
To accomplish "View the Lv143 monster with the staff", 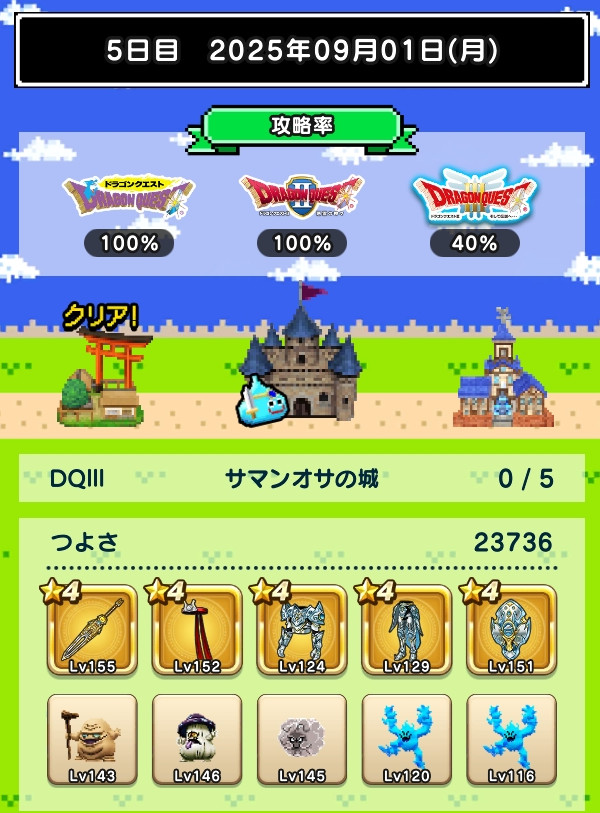I will tap(92, 740).
